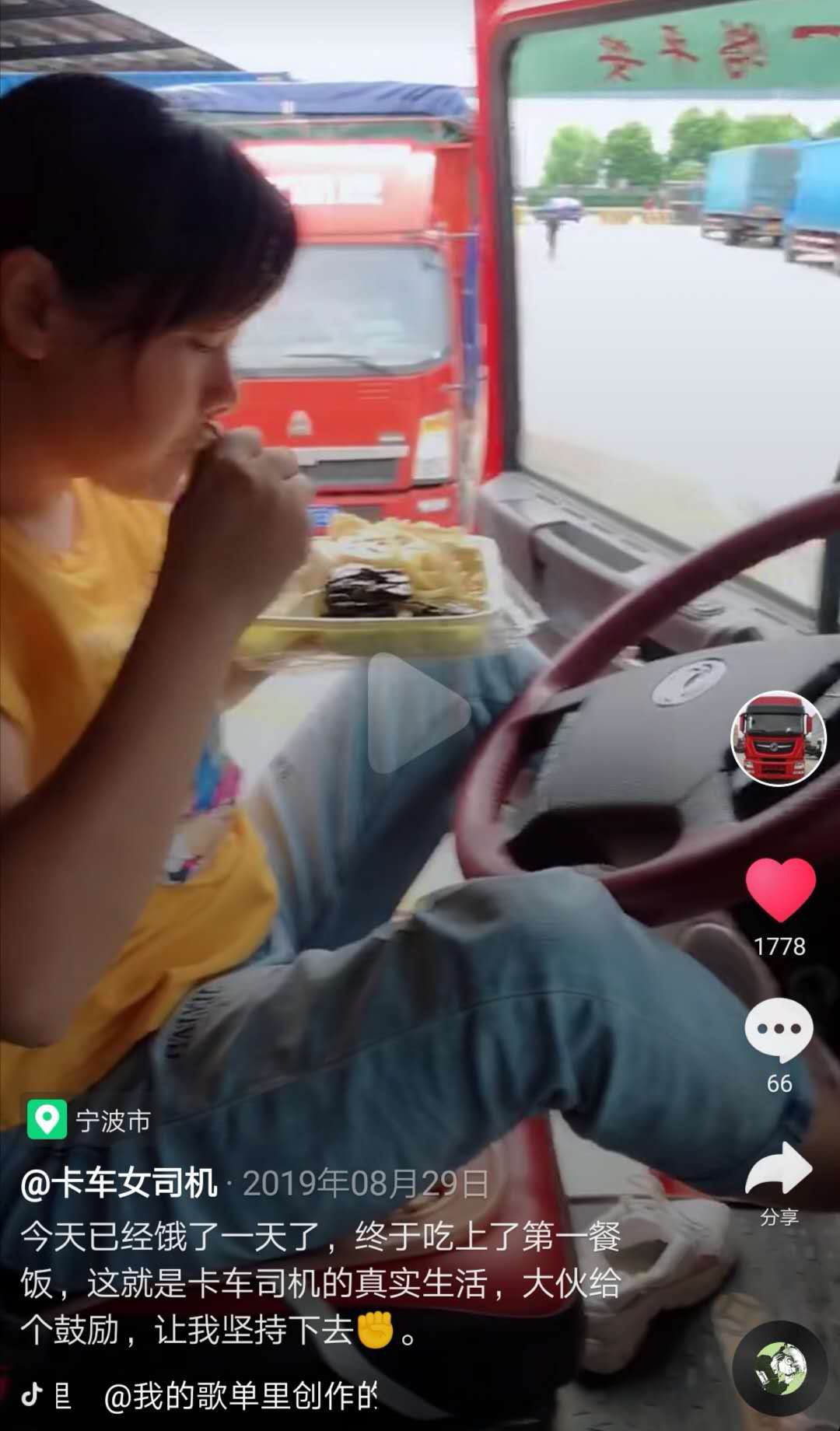Tap the heart to like the video

[780, 890]
